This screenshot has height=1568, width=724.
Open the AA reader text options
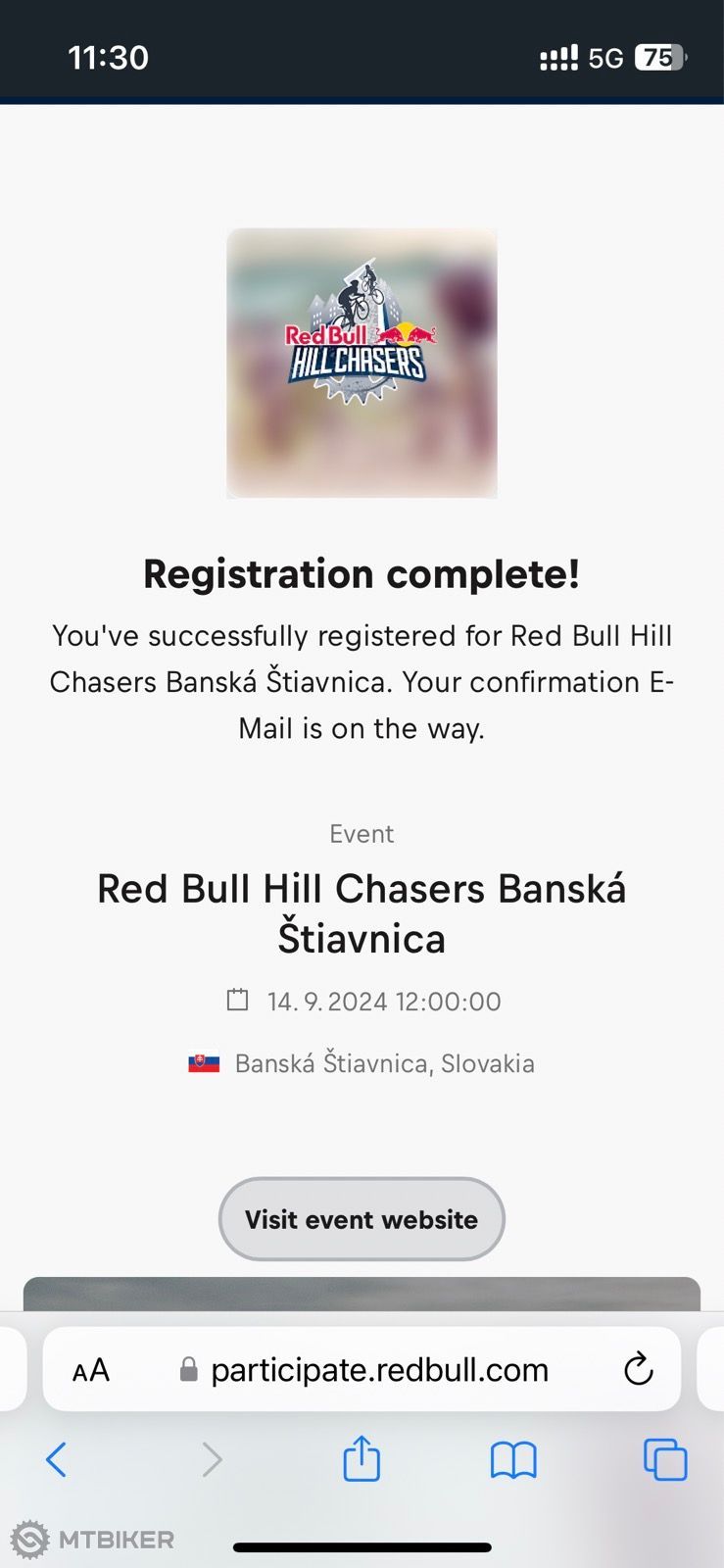91,1370
